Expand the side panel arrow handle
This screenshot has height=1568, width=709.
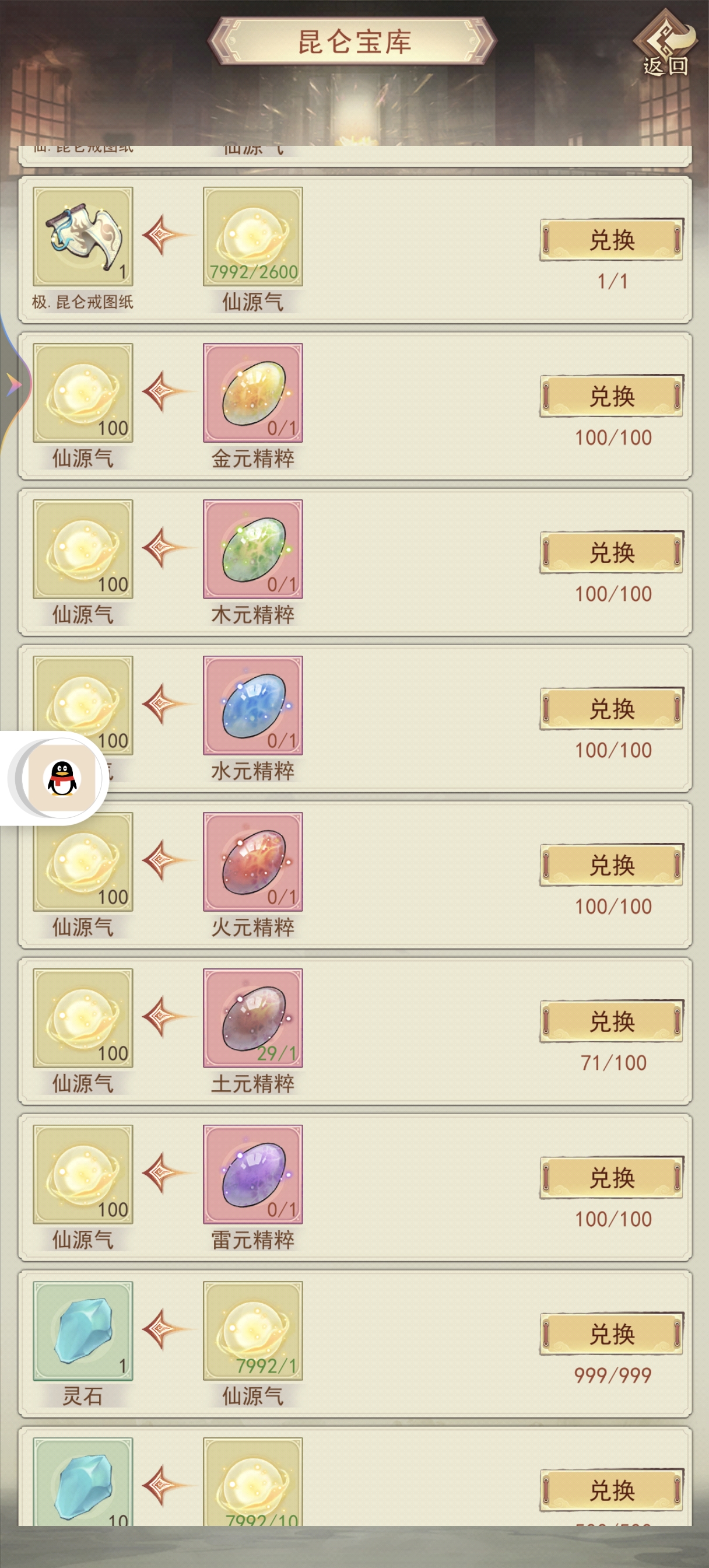click(13, 384)
